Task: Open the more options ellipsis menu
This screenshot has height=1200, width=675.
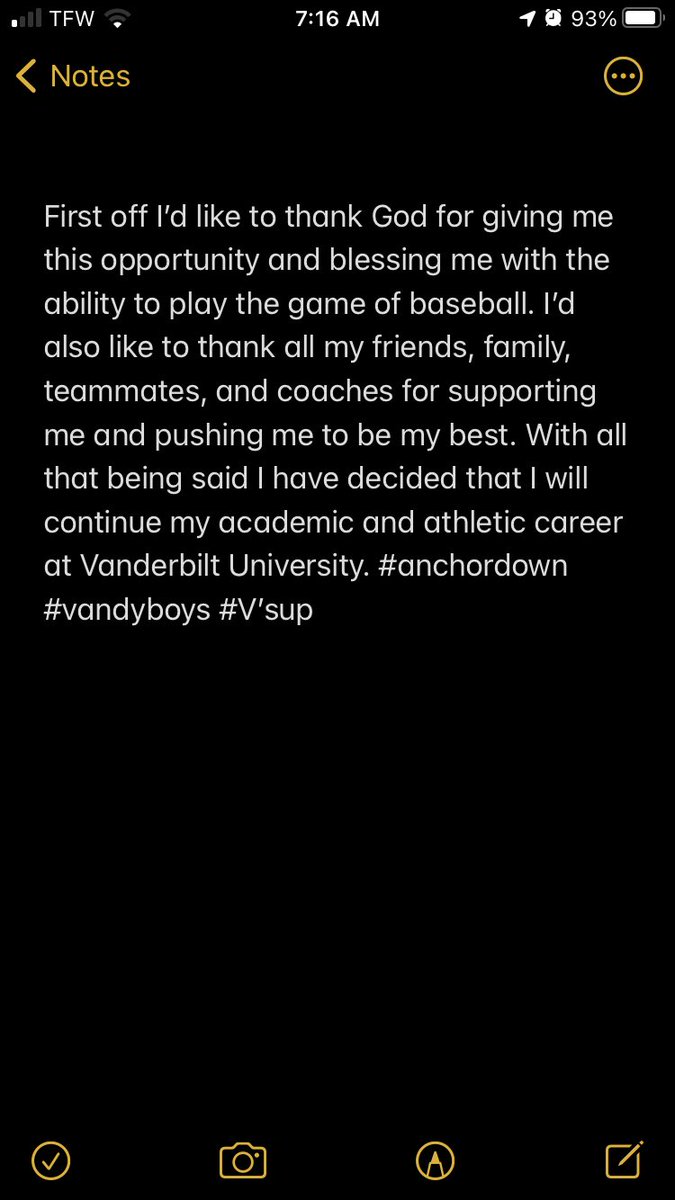Action: (623, 76)
